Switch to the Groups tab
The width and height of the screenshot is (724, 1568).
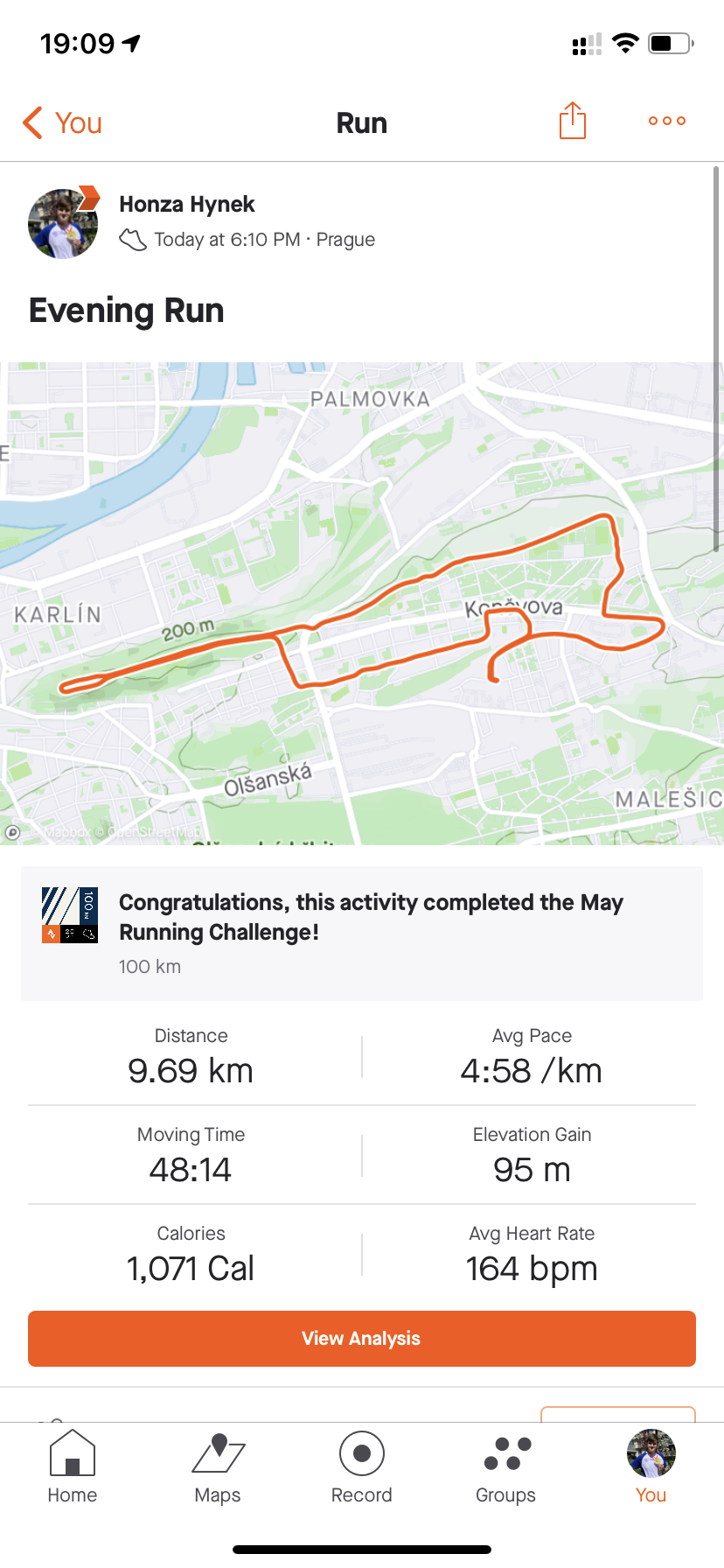click(506, 1467)
